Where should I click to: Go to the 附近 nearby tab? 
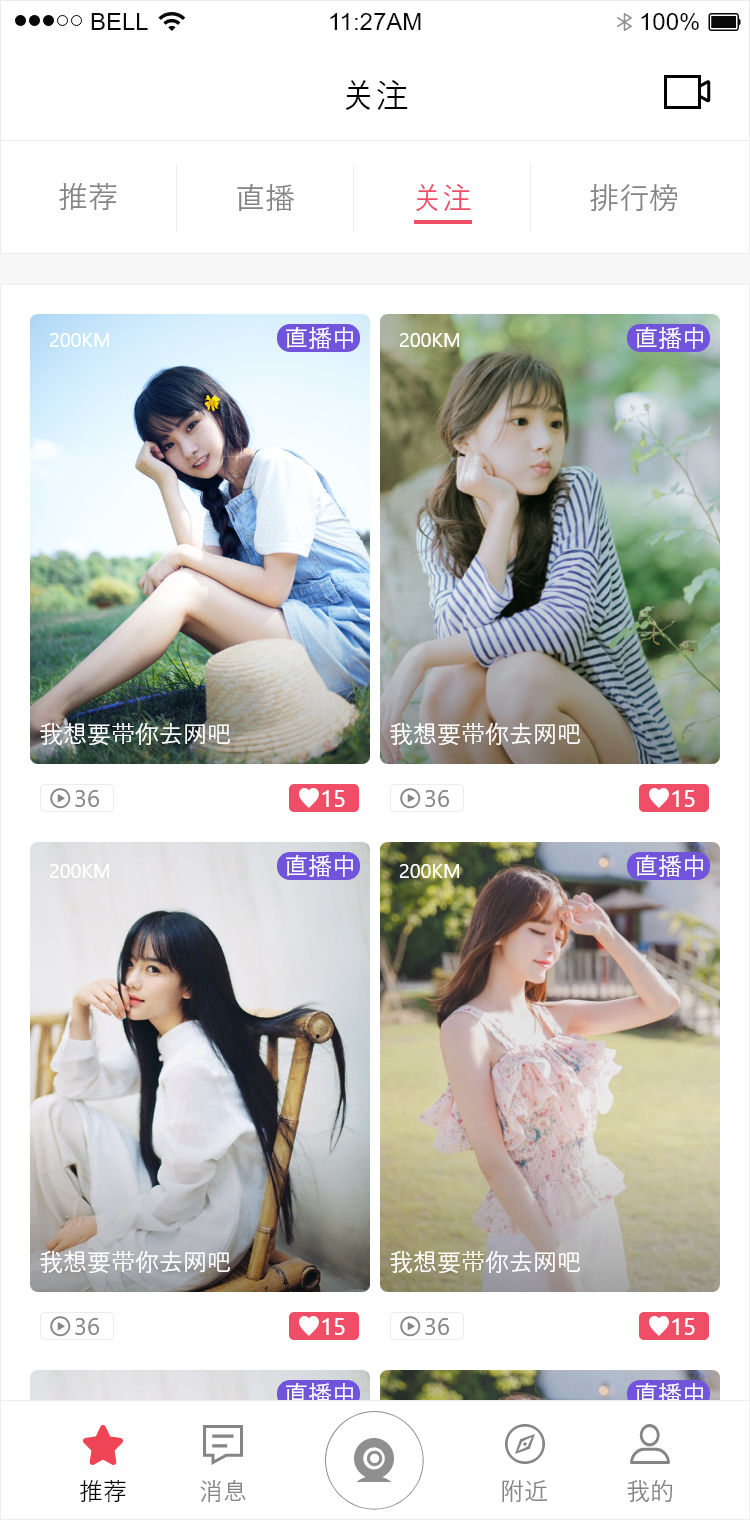click(x=525, y=1463)
